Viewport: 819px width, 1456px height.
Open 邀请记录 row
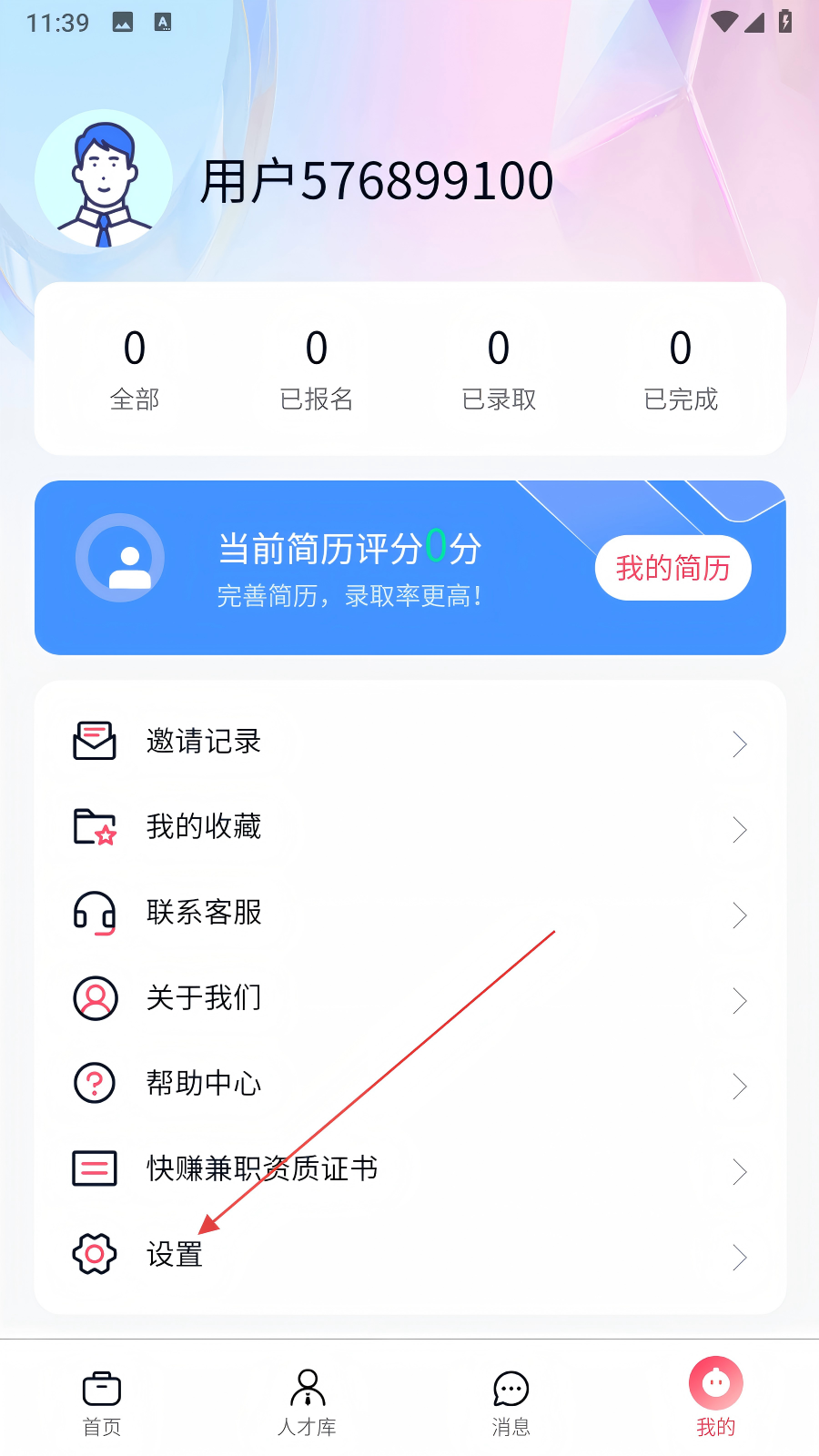pyautogui.click(x=409, y=742)
